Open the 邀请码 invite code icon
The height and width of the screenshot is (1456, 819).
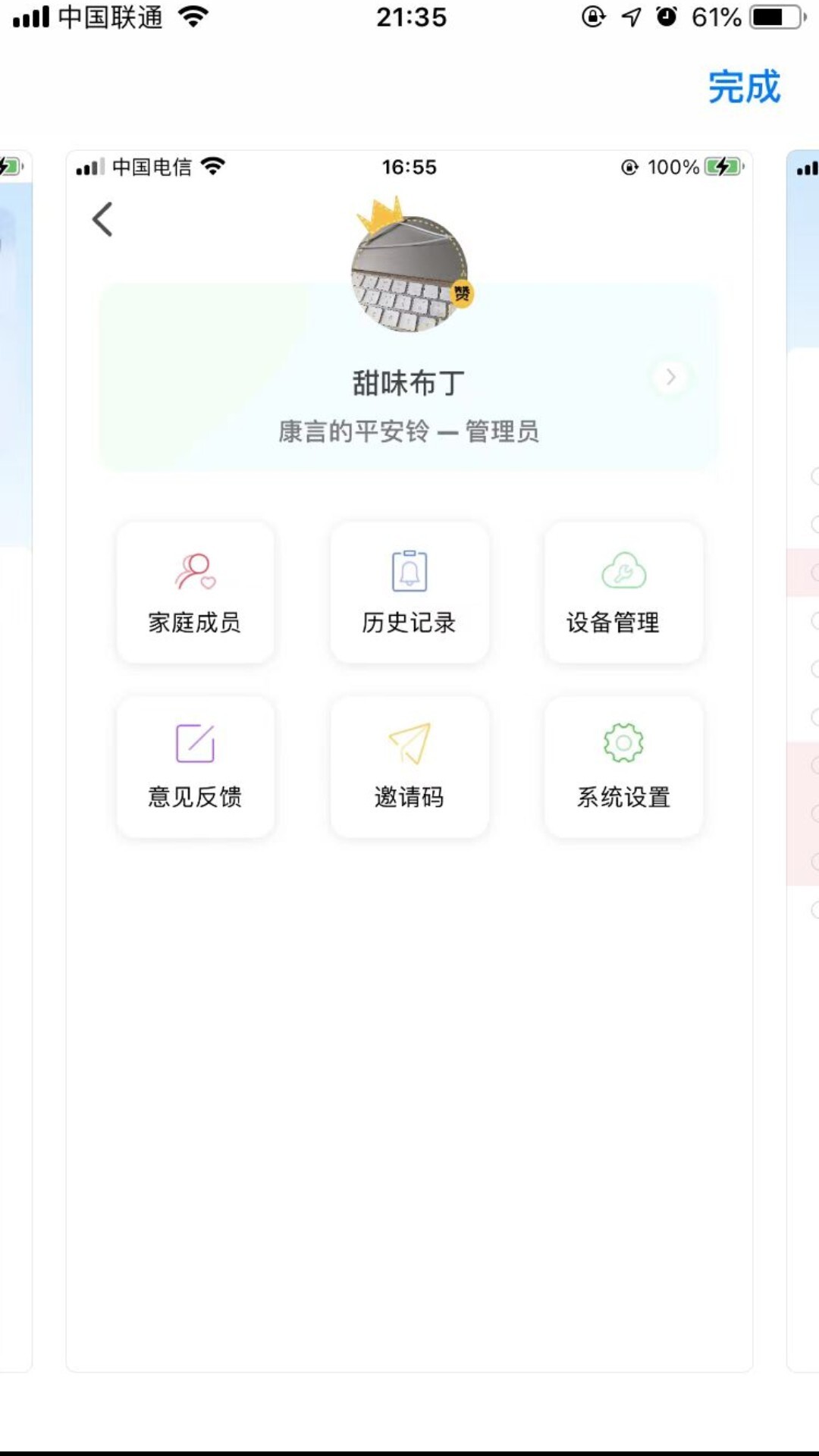409,767
